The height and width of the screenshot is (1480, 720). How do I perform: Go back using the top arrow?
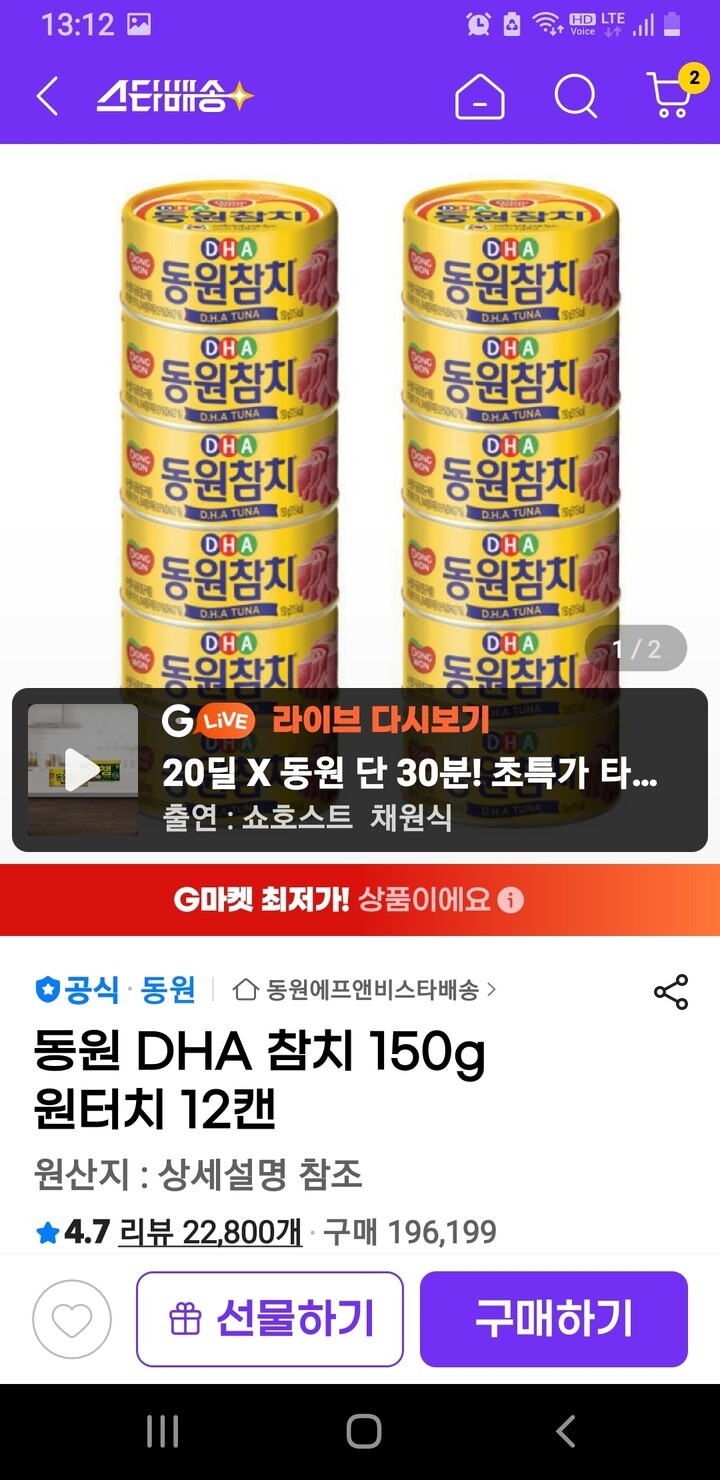click(47, 97)
